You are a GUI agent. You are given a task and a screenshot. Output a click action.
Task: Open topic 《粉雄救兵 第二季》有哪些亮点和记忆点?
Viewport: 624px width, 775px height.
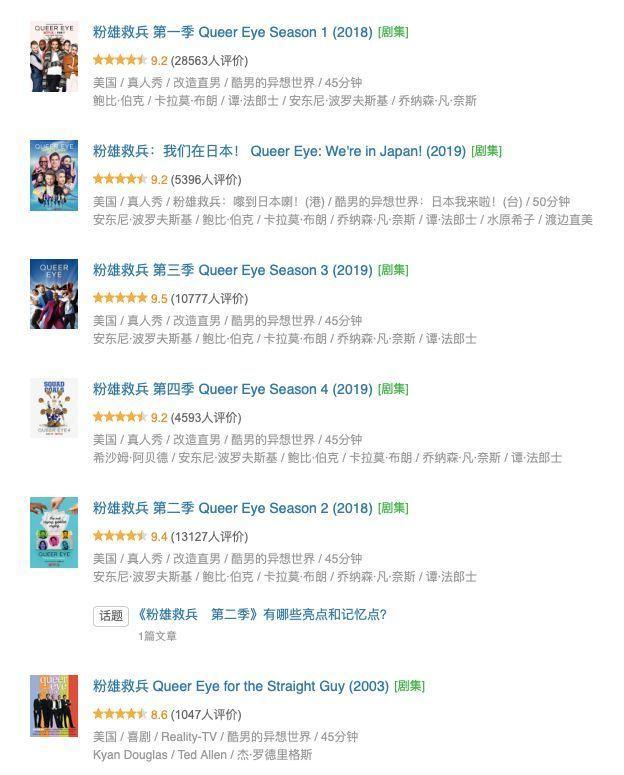click(262, 615)
